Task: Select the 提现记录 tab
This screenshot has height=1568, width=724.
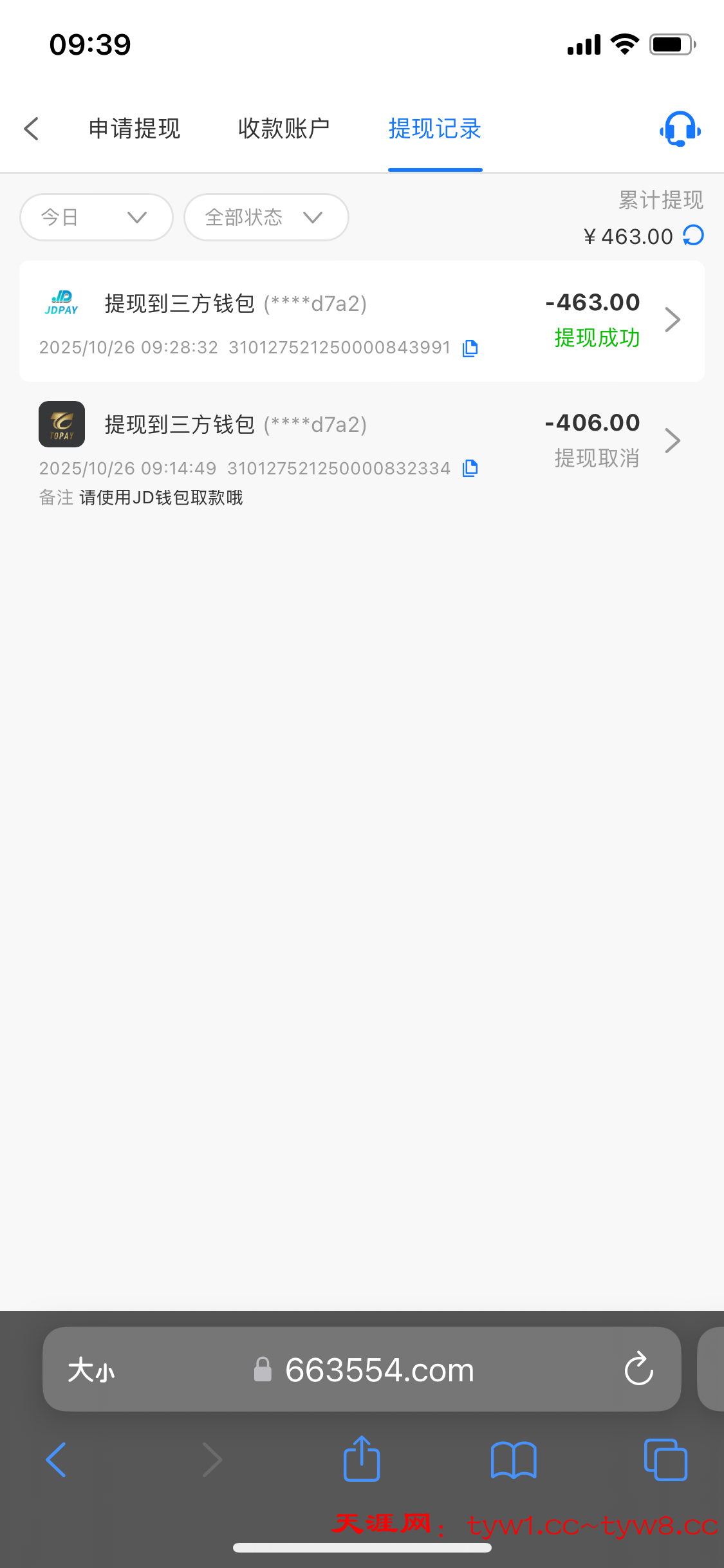Action: pyautogui.click(x=435, y=129)
